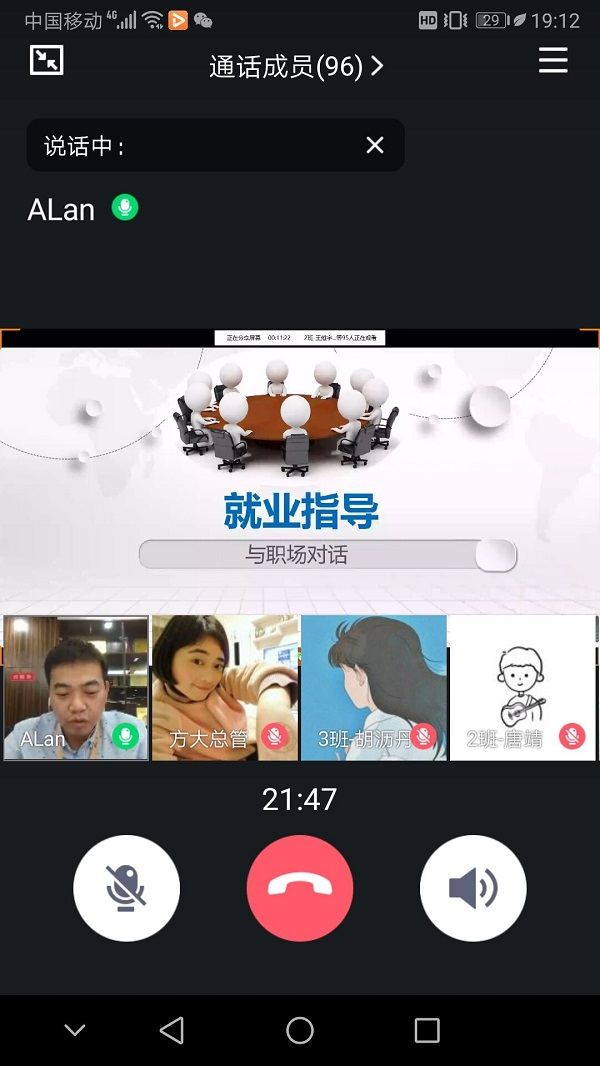Select 3班-胡沥丹's video tile
This screenshot has height=1066, width=600.
374,688
